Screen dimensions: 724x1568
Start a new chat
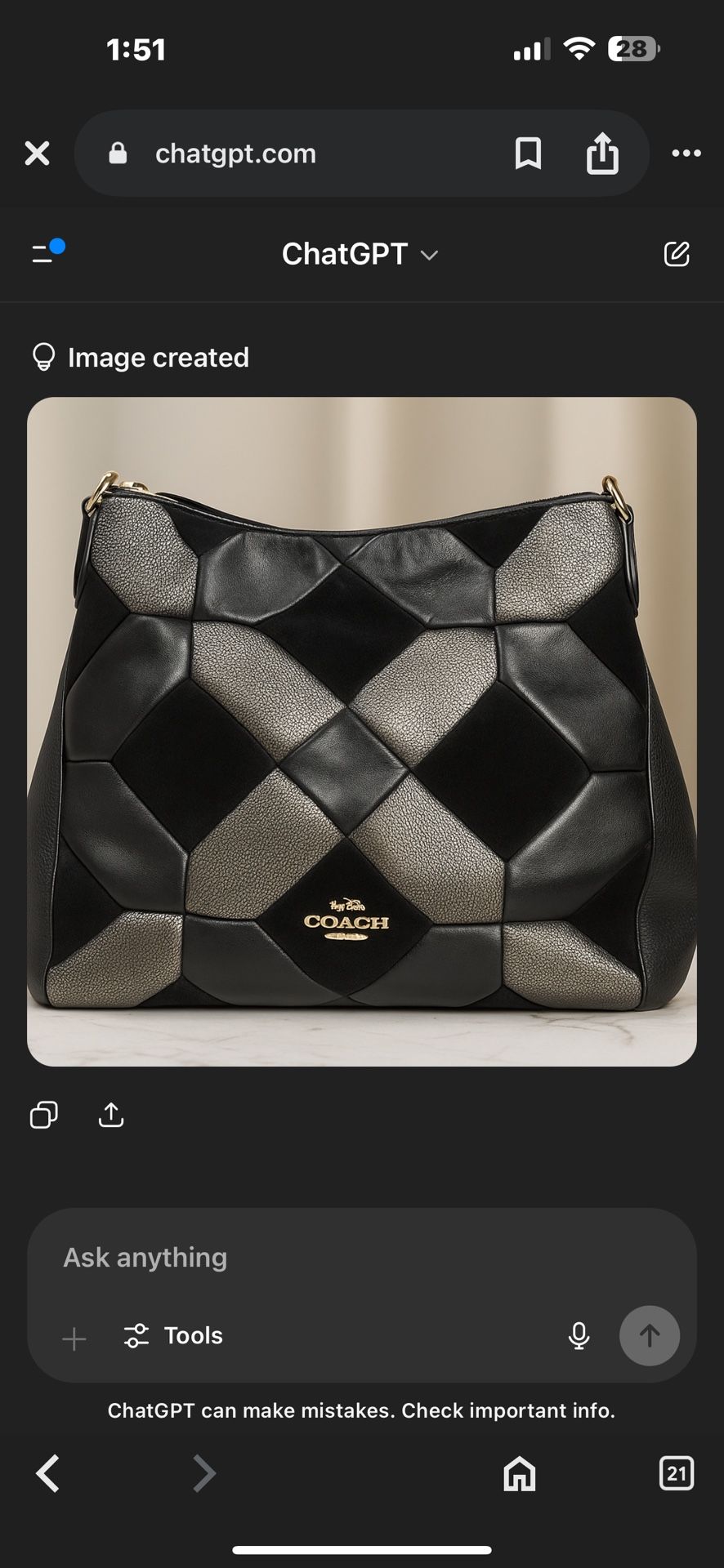point(676,254)
